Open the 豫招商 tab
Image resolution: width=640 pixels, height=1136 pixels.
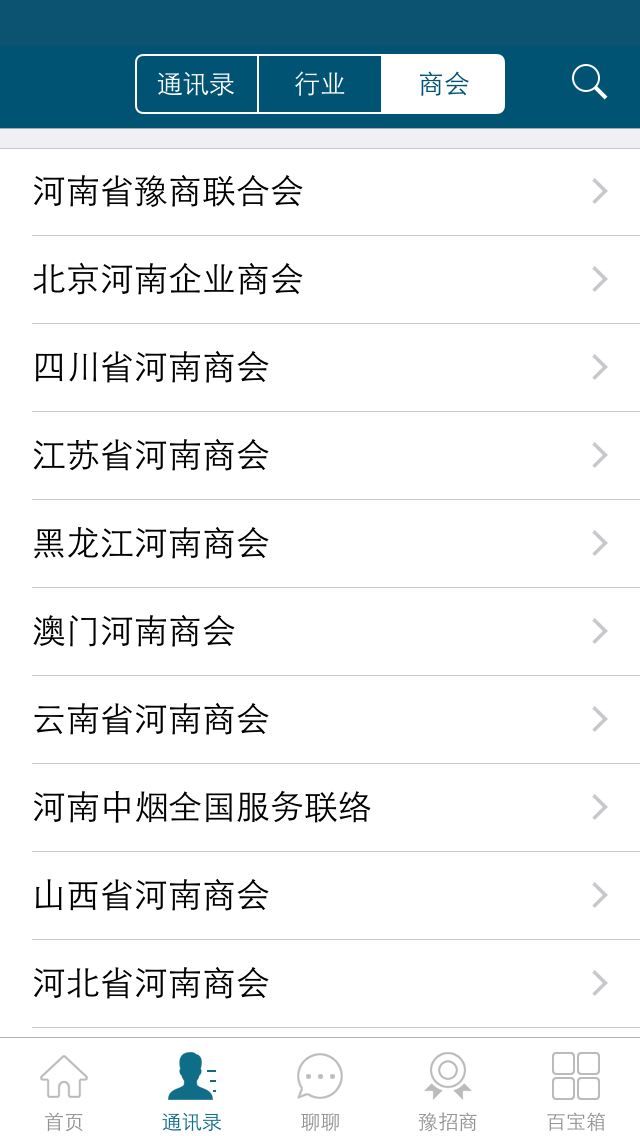tap(448, 1090)
